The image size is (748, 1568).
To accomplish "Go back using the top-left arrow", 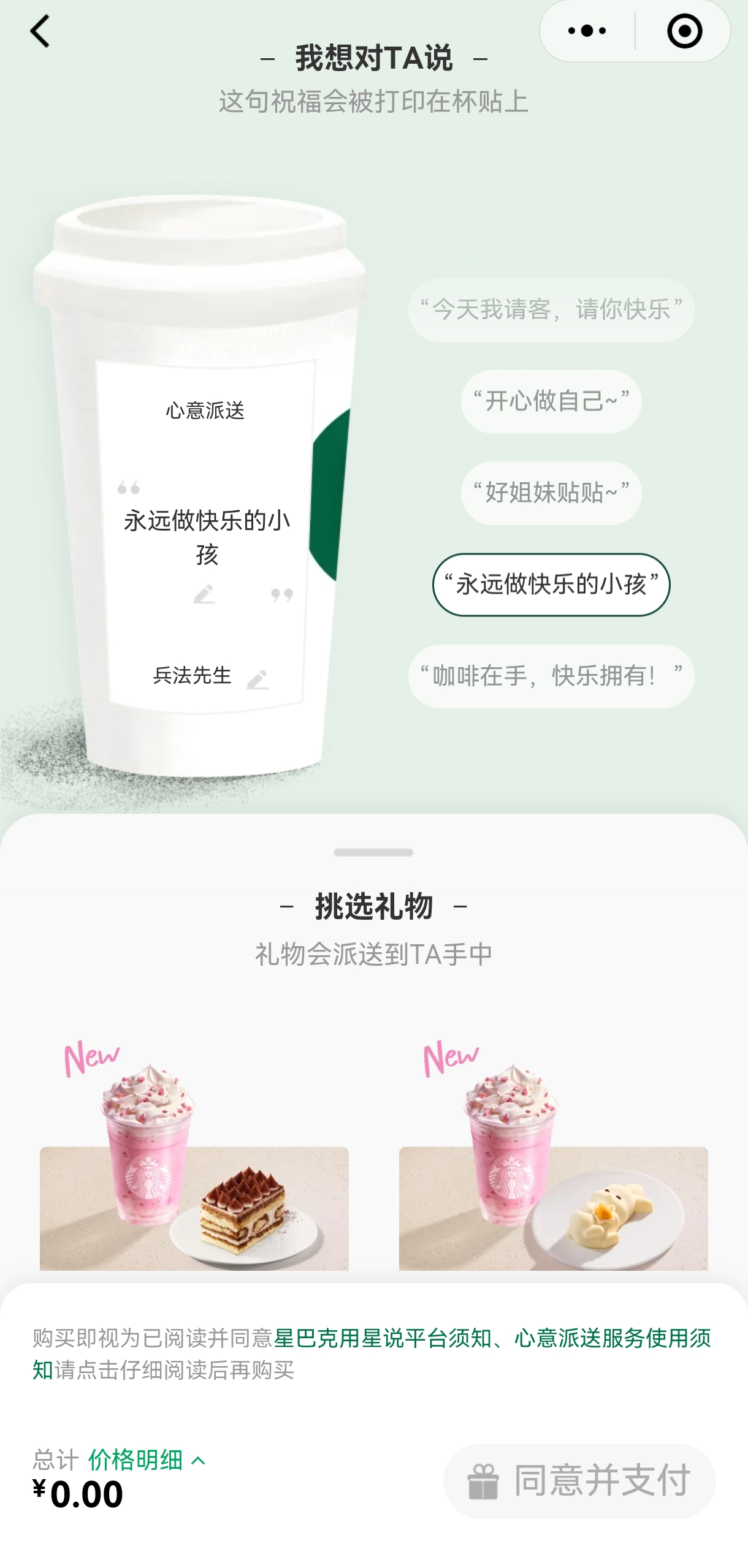I will point(40,32).
